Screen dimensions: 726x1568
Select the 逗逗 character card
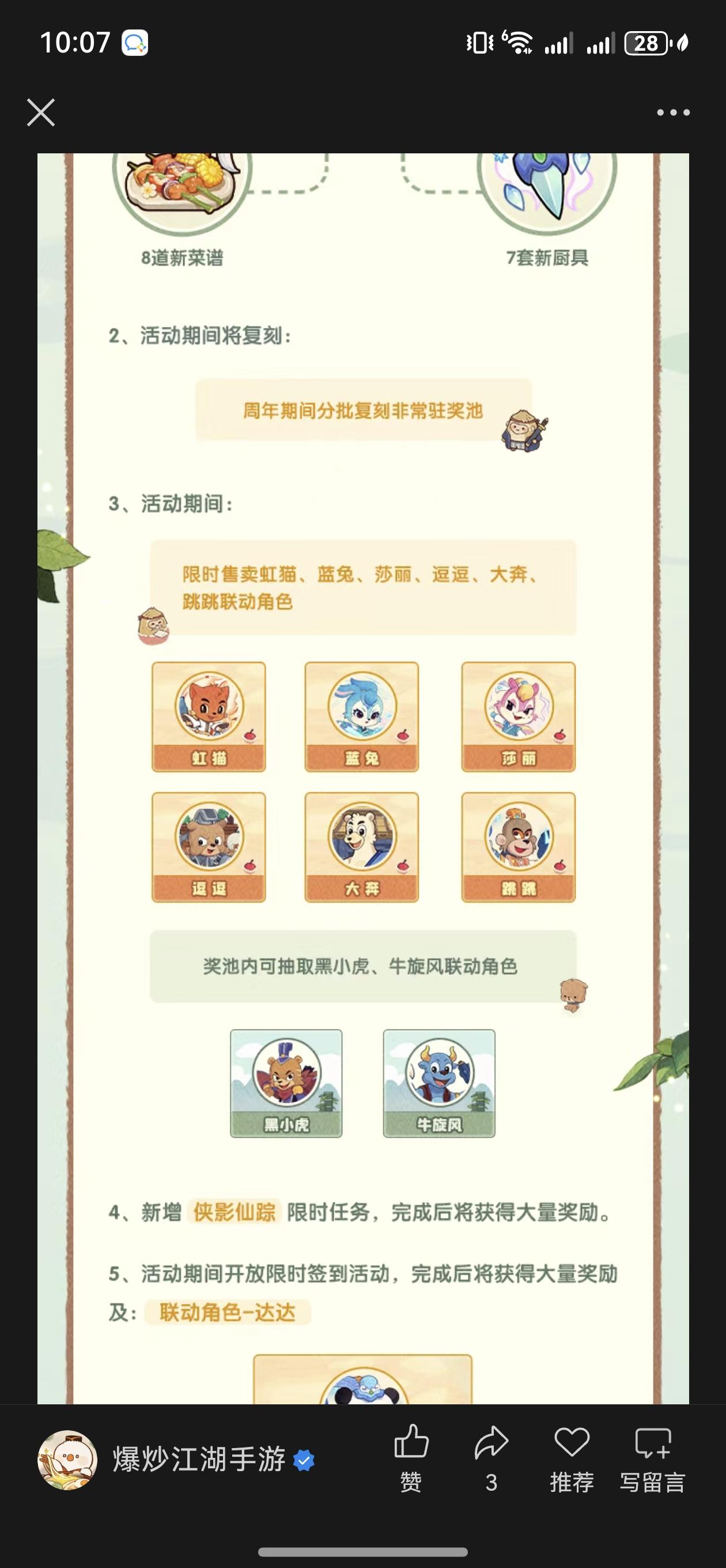click(x=209, y=847)
